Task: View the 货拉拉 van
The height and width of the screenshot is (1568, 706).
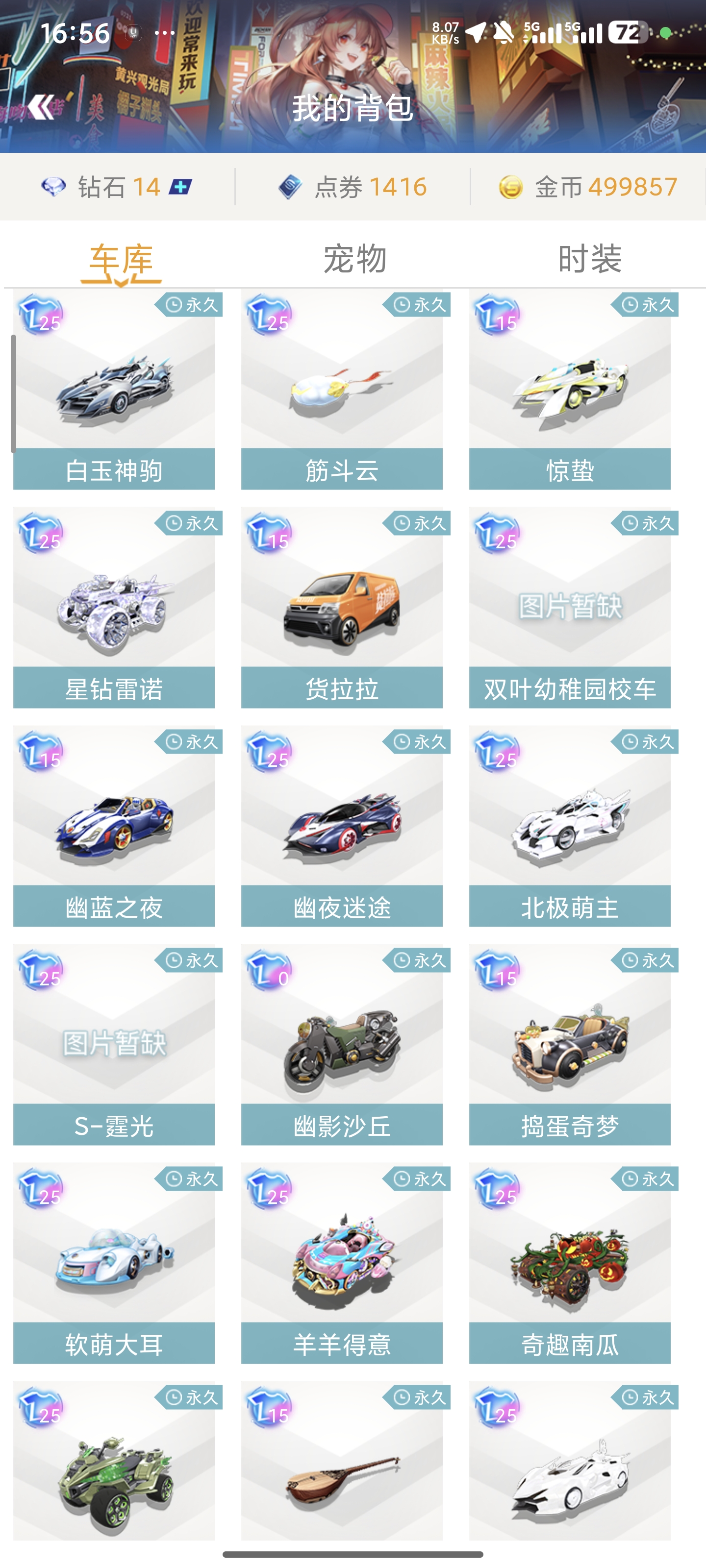Action: click(342, 609)
